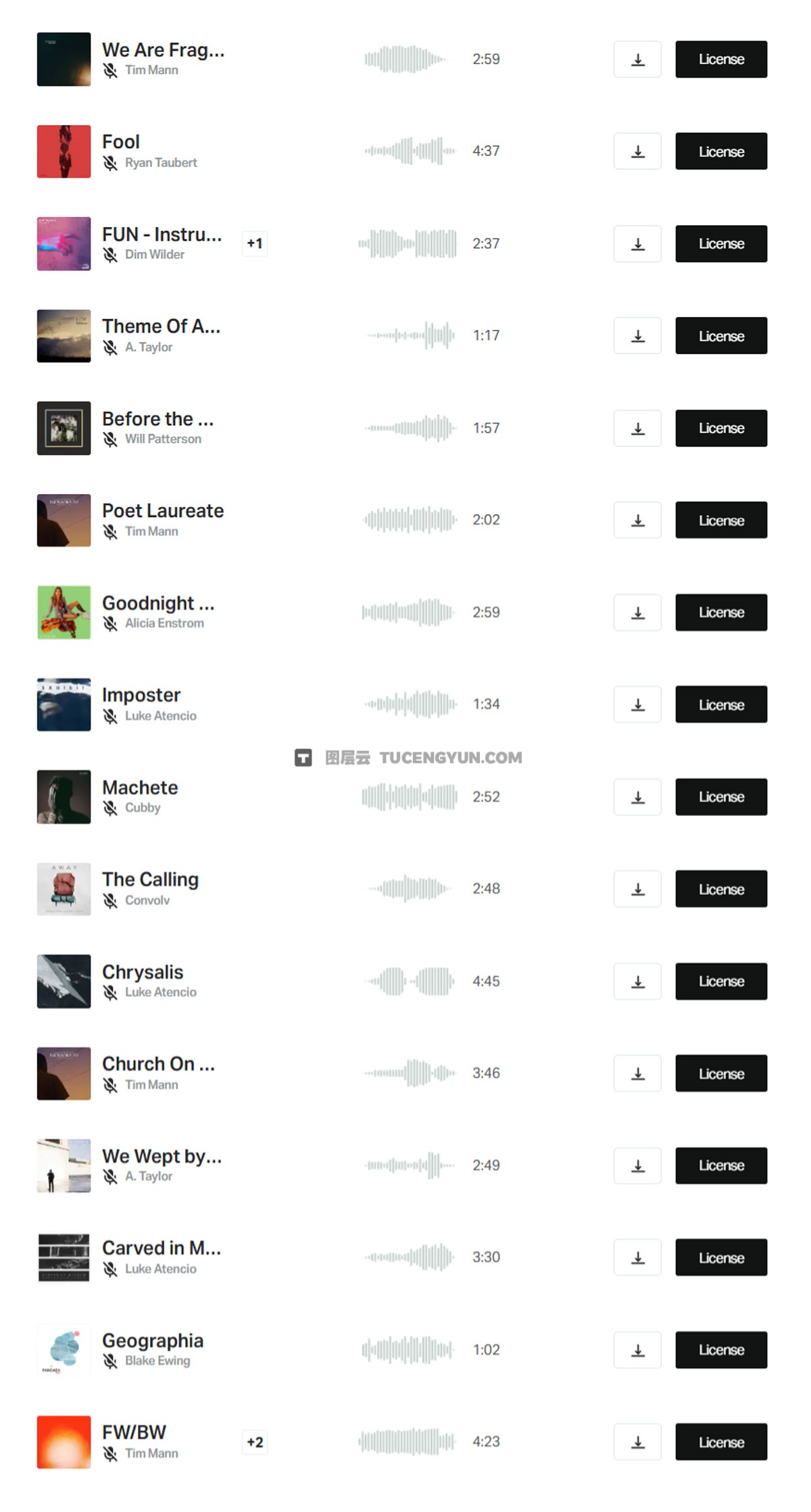Viewport: 811px width, 1512px height.
Task: License the FW/BW track
Action: pyautogui.click(x=721, y=1442)
